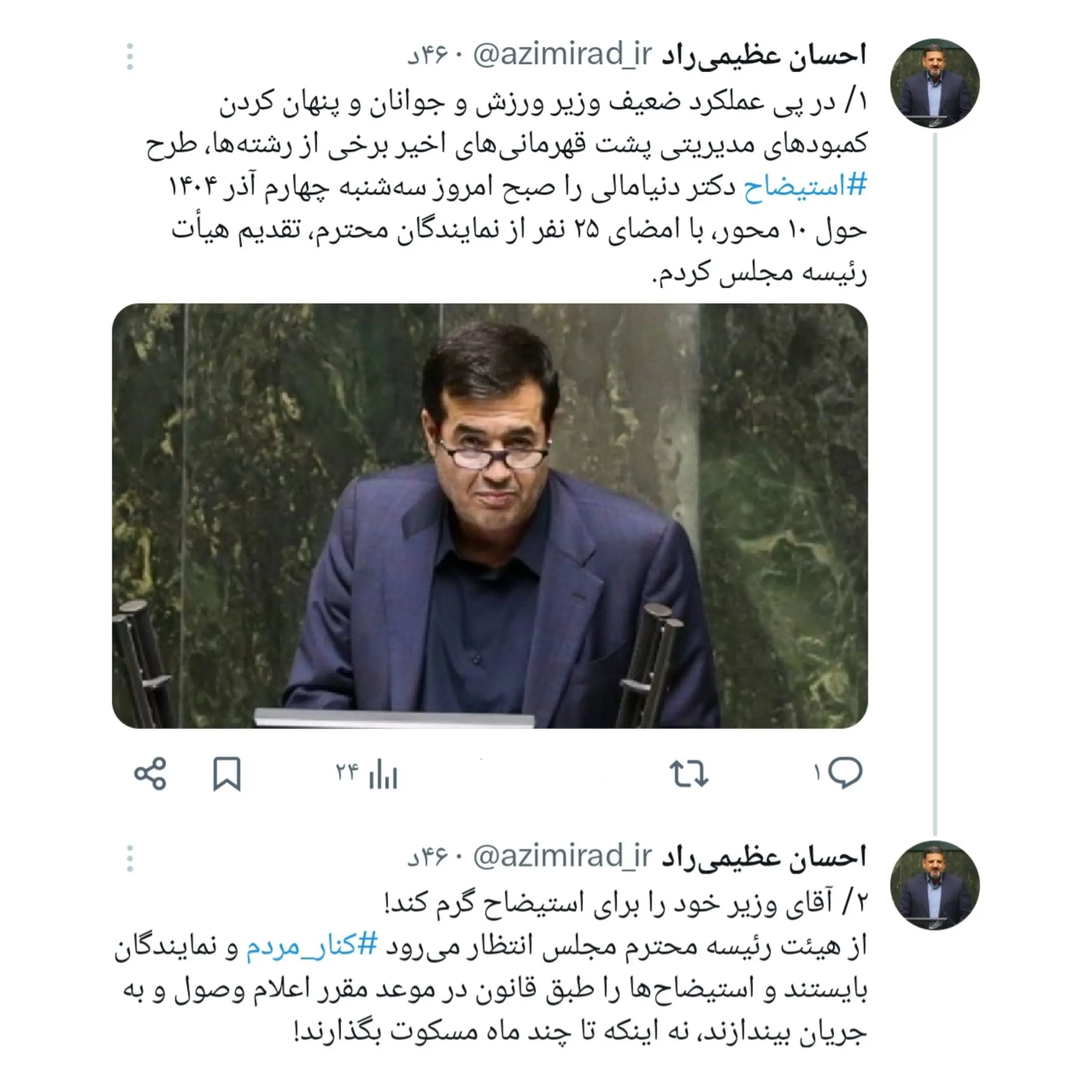Open @azimirad_ir profile from first tweet header

click(x=562, y=55)
